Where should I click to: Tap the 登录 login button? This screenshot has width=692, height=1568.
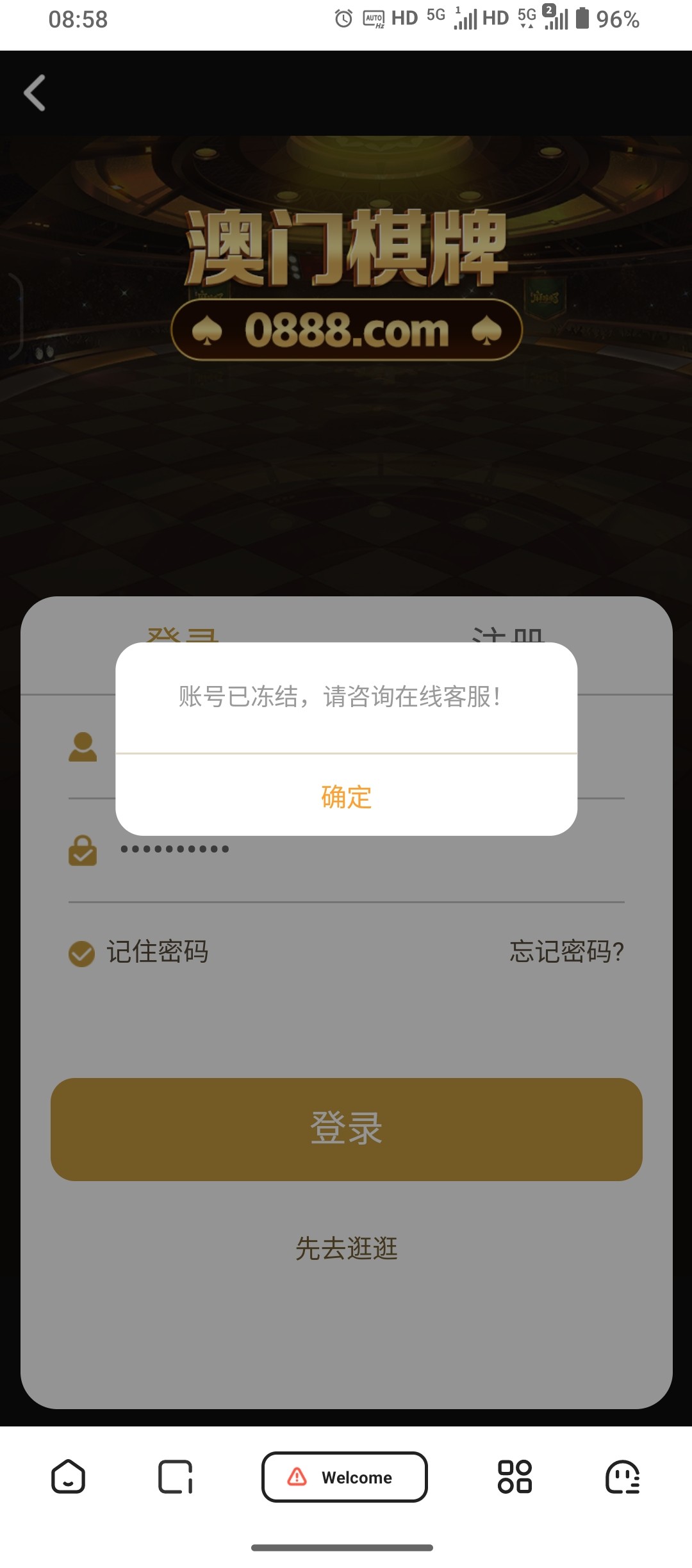[346, 1129]
